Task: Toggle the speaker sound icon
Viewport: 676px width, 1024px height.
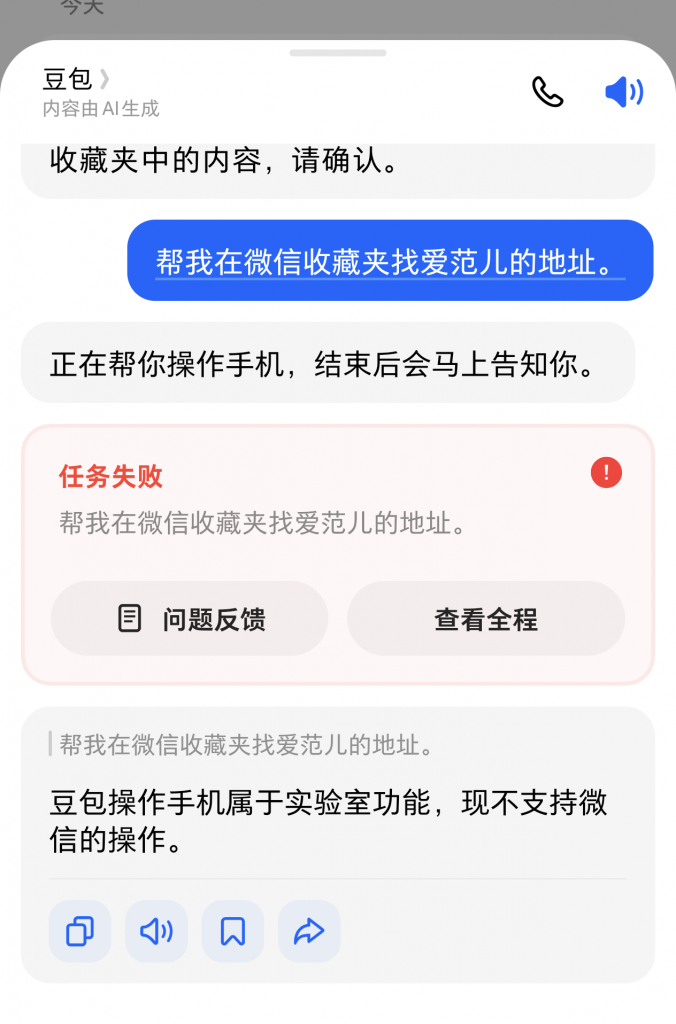Action: (x=624, y=92)
